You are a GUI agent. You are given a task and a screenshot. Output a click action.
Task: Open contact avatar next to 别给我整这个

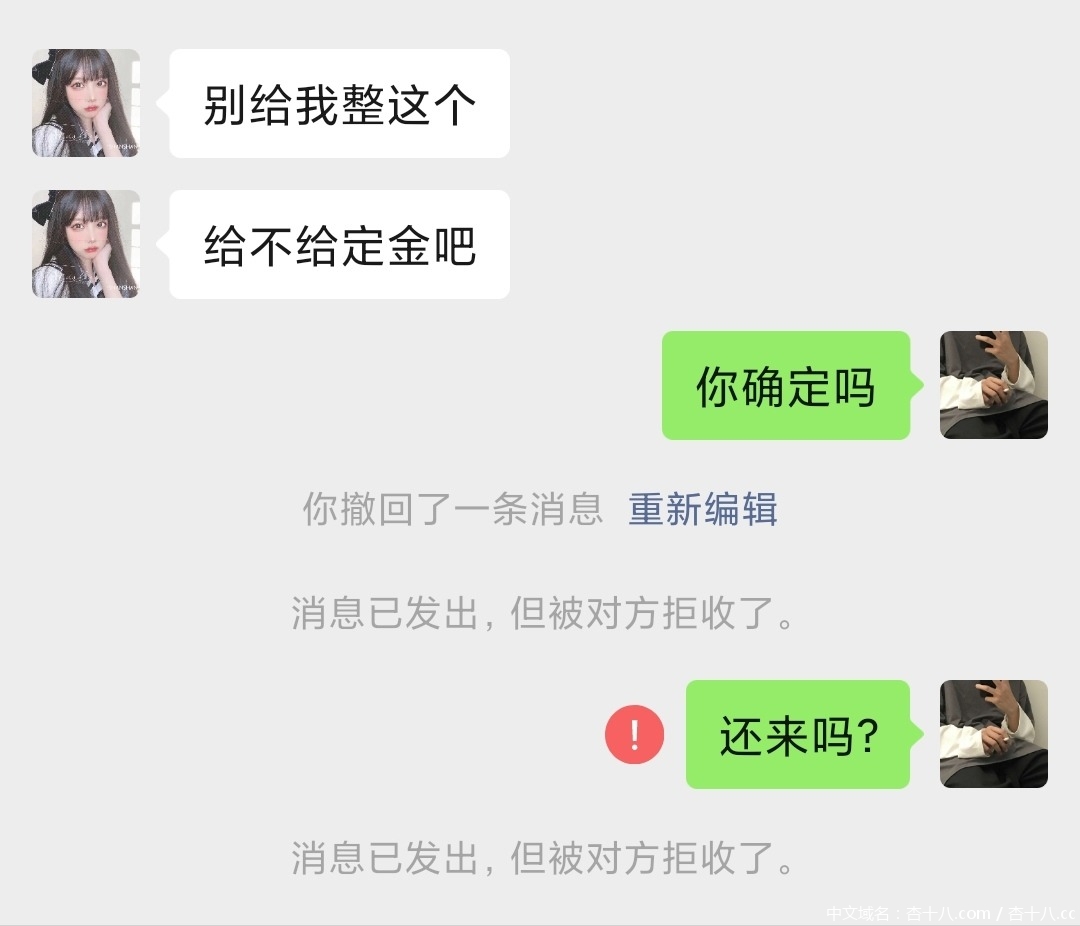(x=86, y=103)
